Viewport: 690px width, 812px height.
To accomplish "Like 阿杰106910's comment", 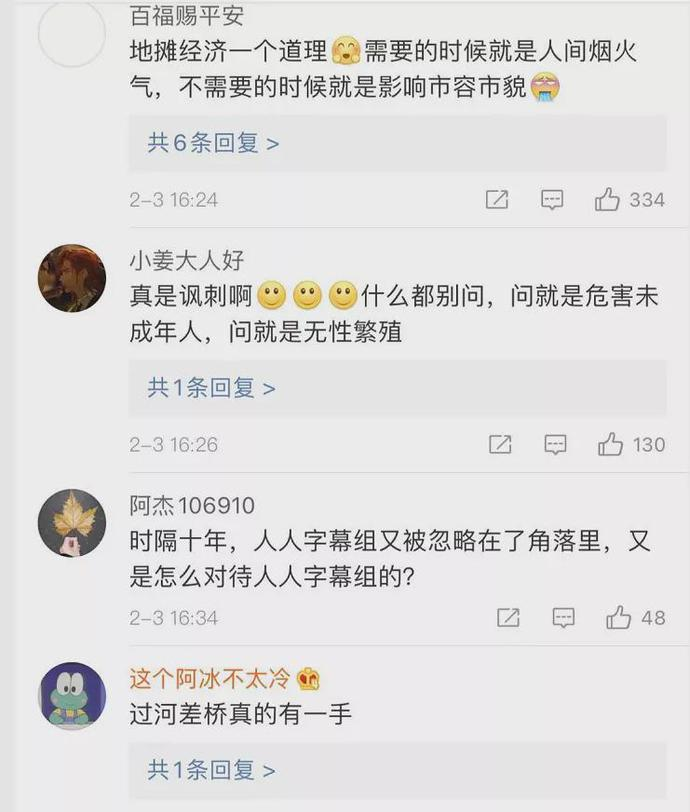I will pos(618,618).
